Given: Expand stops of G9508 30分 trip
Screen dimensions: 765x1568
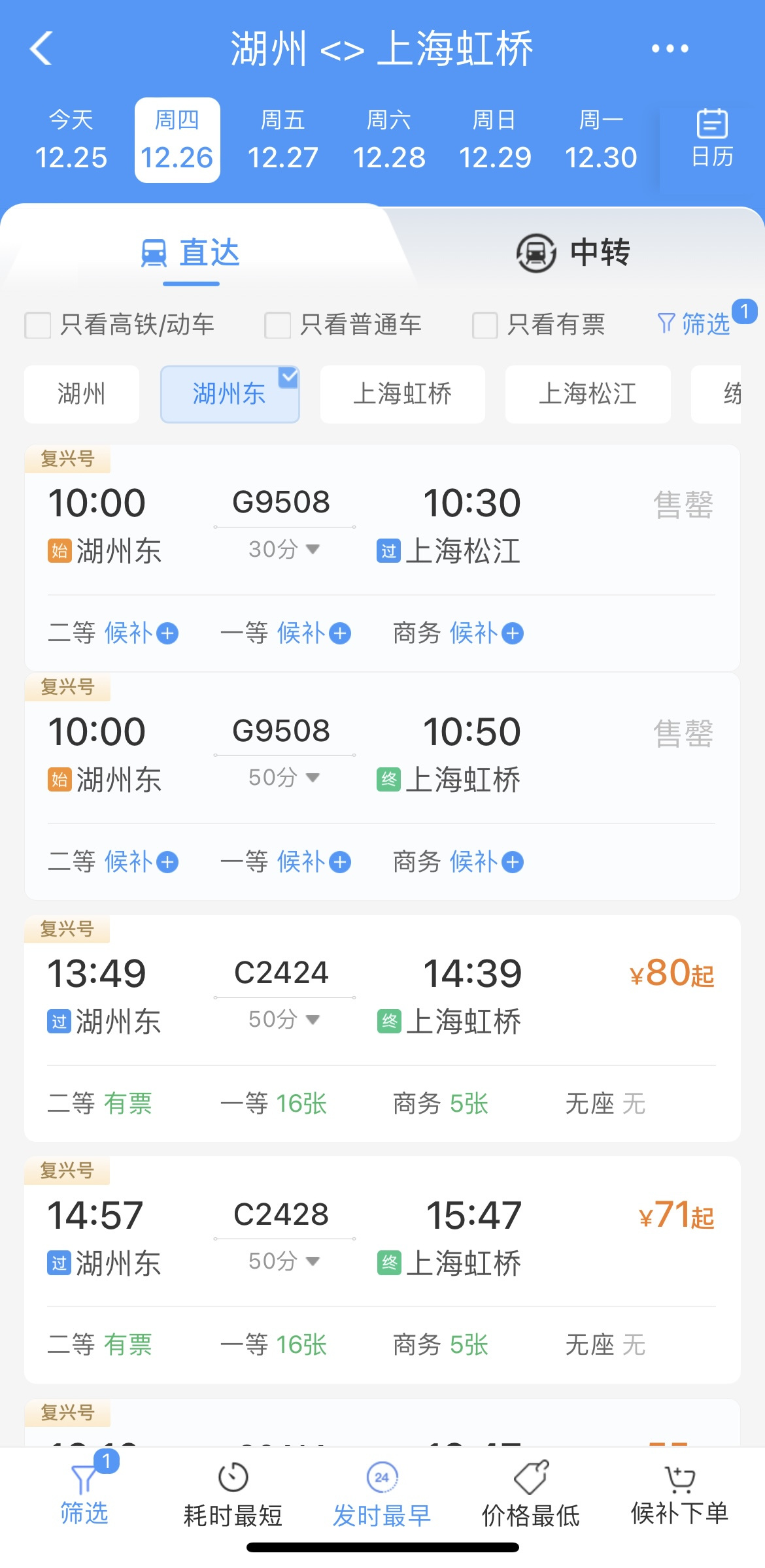Looking at the screenshot, I should (x=284, y=549).
